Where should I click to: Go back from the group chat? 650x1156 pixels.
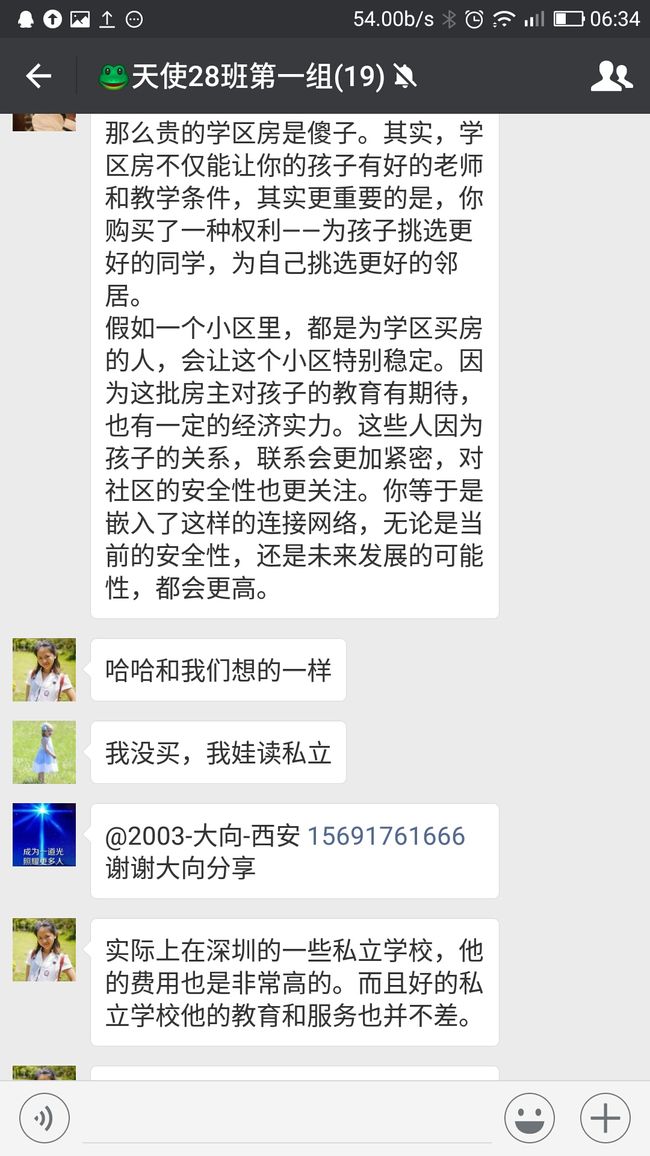(38, 76)
